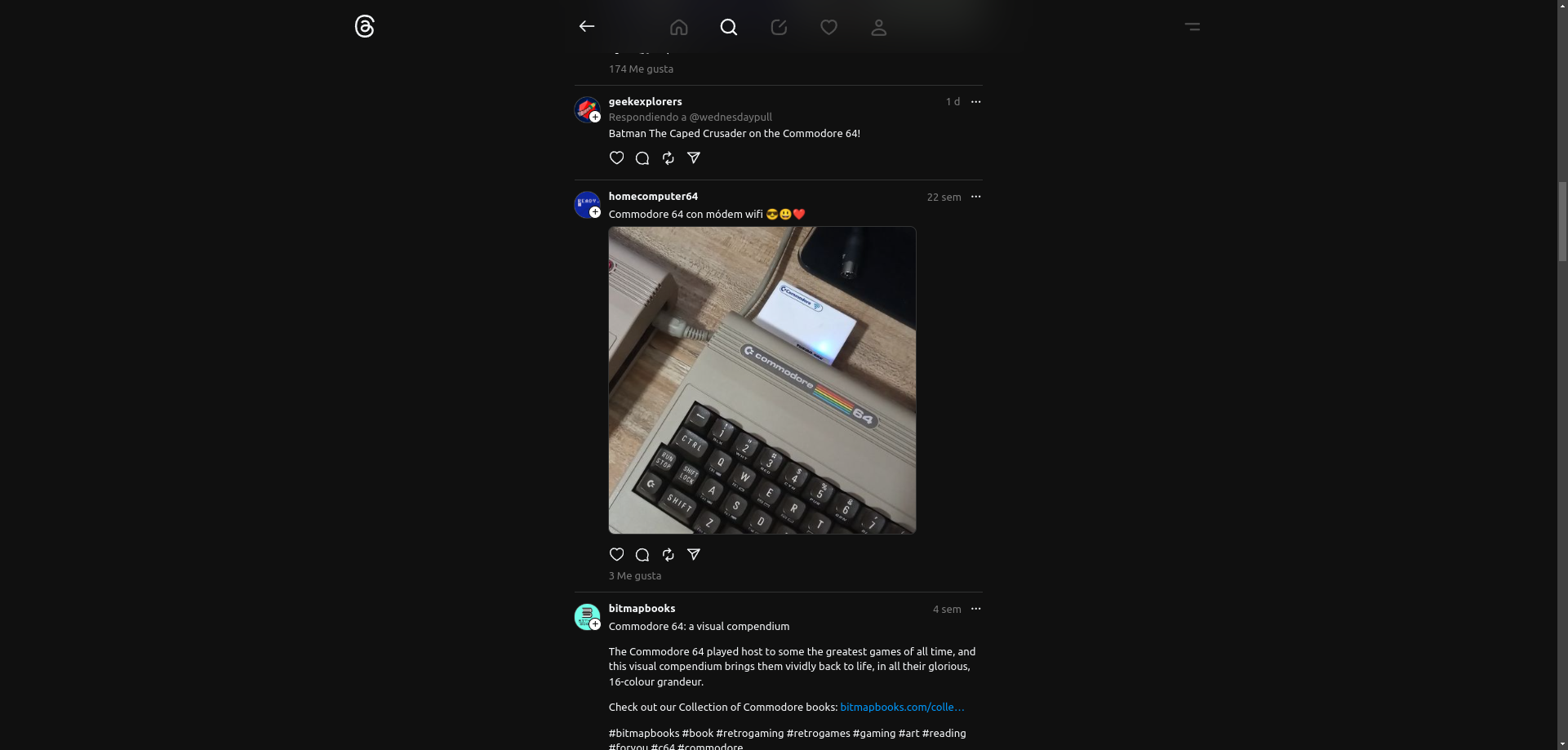
Task: Open more options on homecomputer64's post
Action: pyautogui.click(x=975, y=197)
